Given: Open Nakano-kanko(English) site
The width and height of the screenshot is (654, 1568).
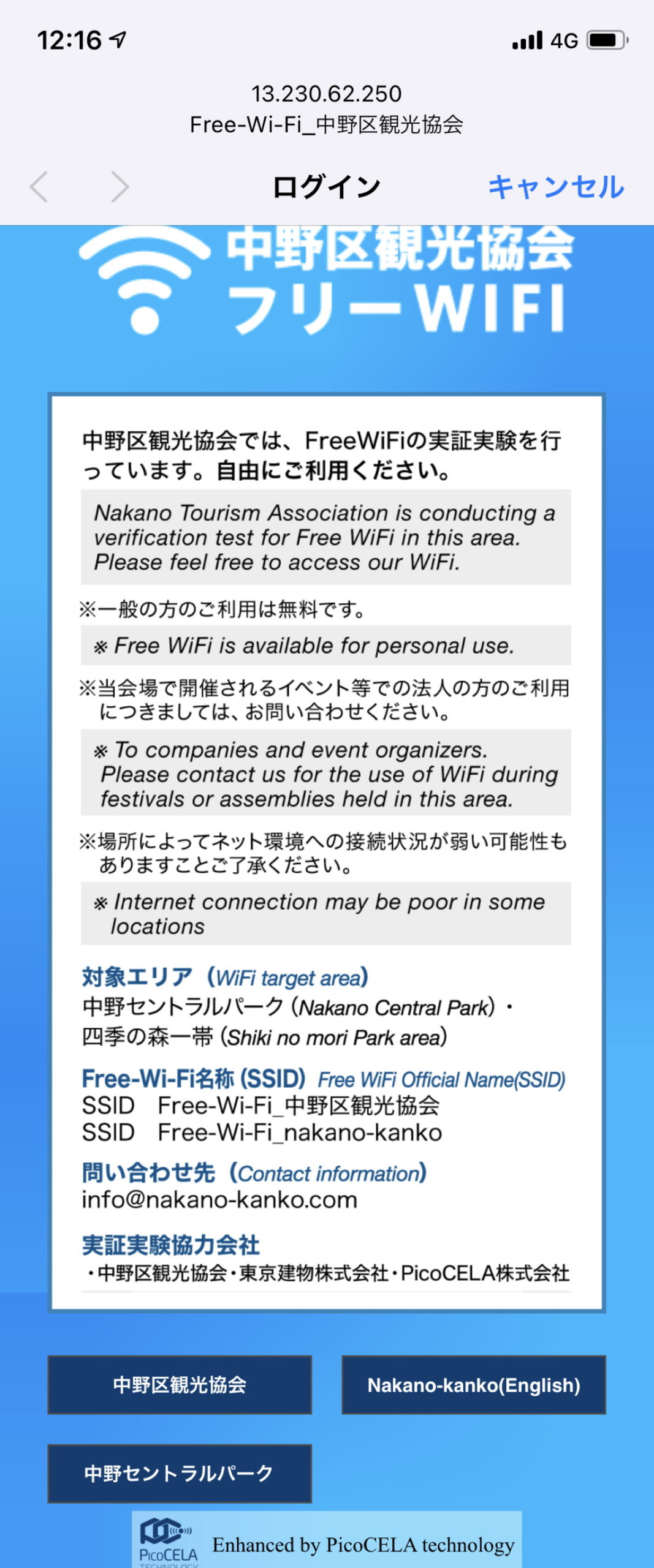Looking at the screenshot, I should [x=473, y=1384].
